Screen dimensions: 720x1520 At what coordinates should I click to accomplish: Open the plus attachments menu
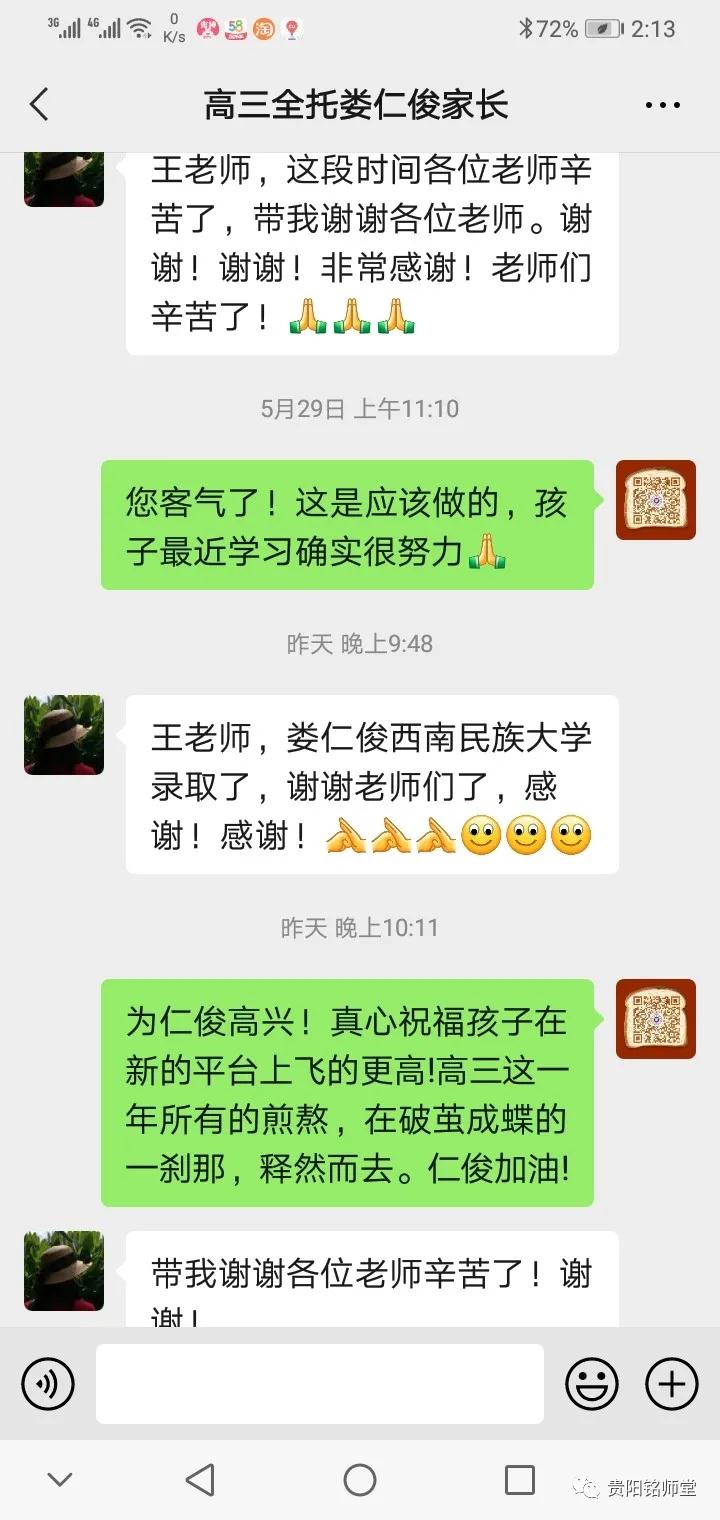pos(672,1384)
